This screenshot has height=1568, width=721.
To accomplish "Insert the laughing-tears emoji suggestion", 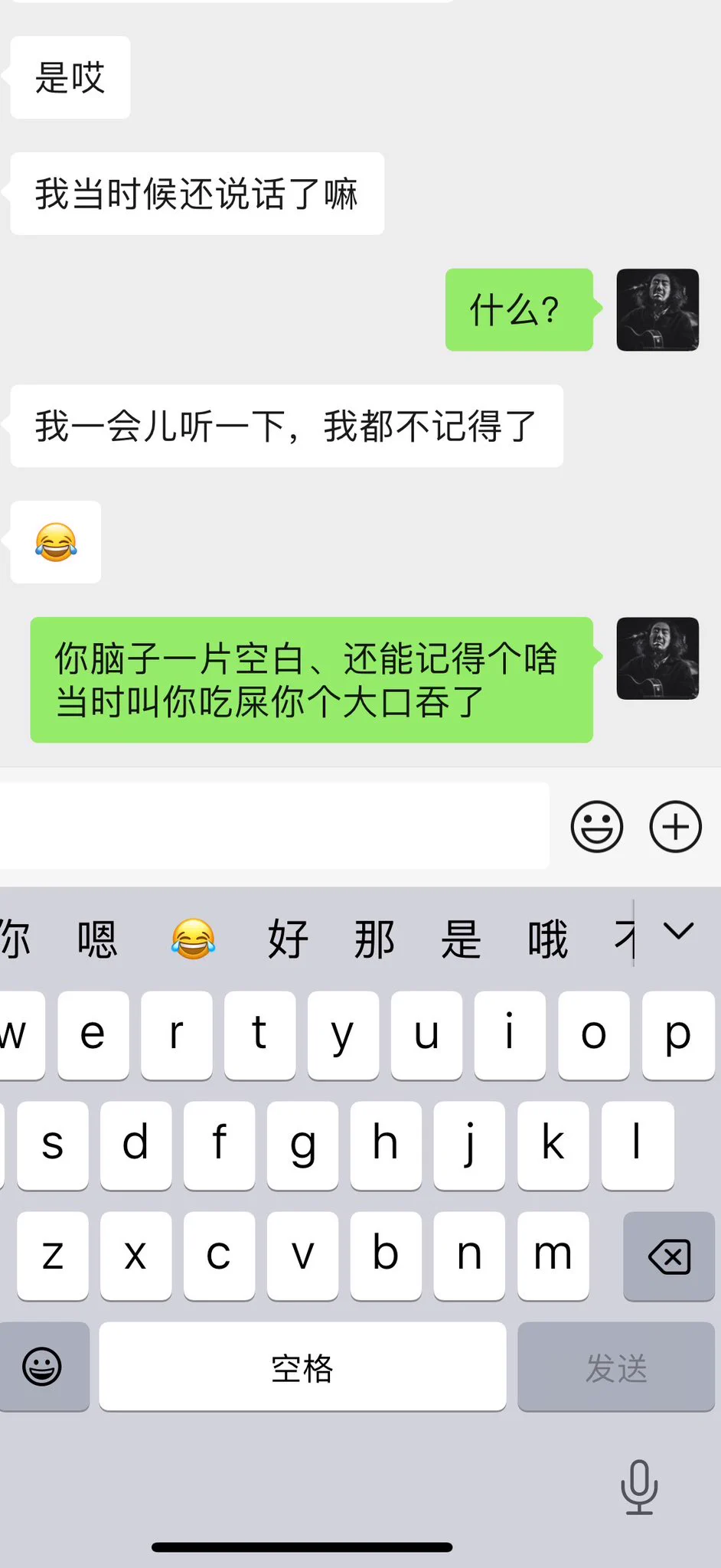I will click(193, 939).
